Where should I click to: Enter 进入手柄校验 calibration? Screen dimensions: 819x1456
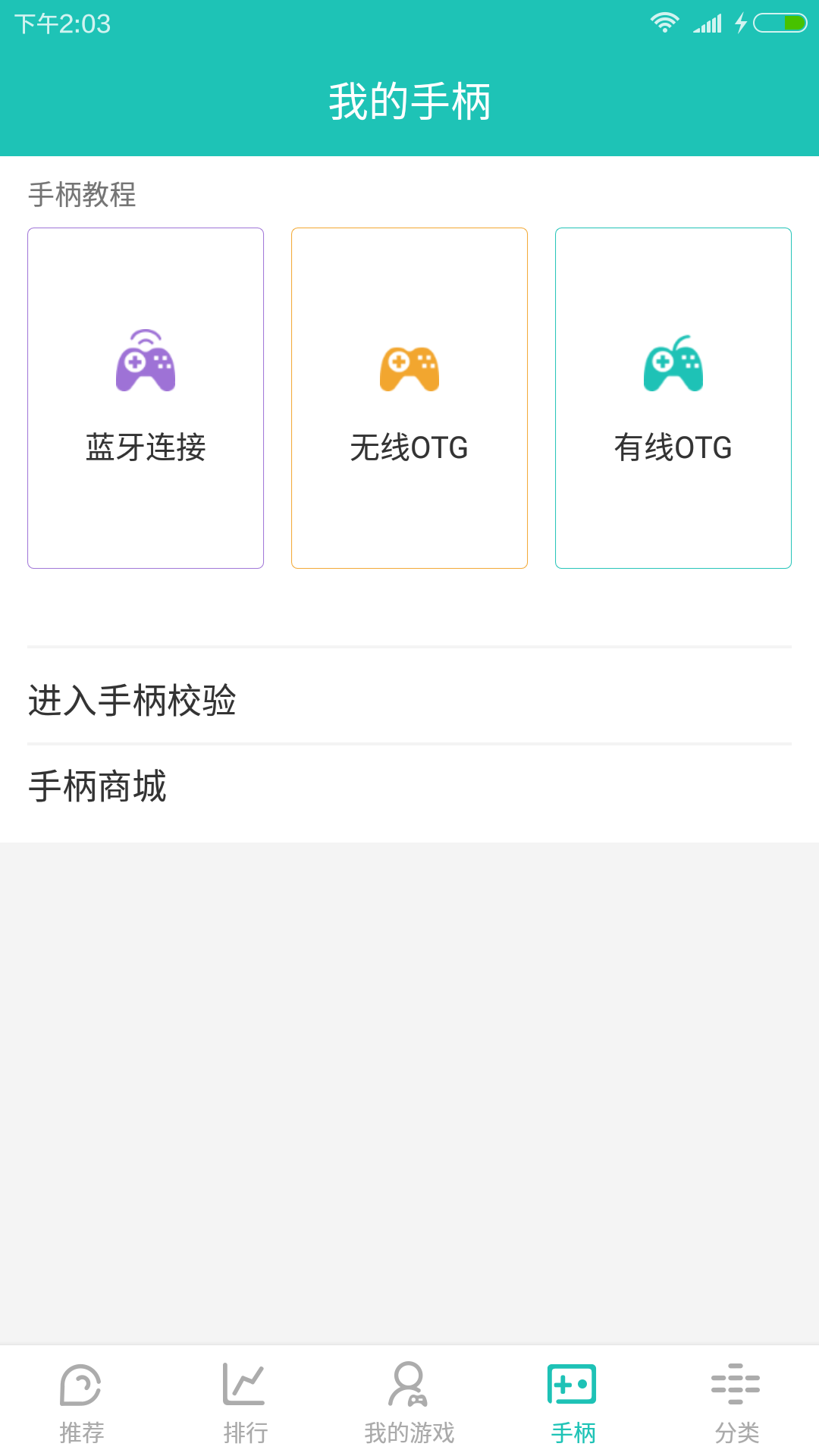click(x=409, y=699)
